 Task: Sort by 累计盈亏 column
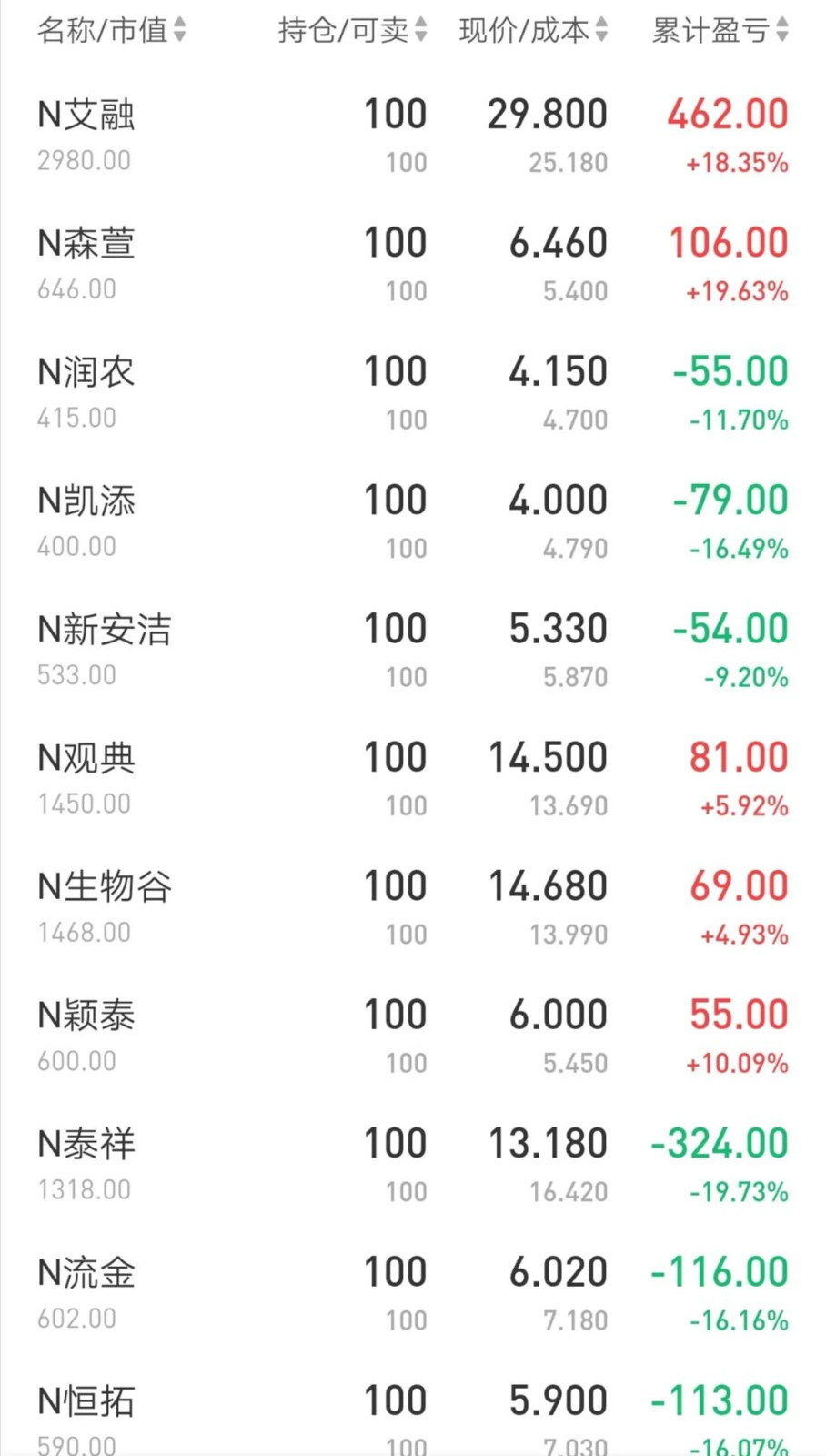(720, 30)
